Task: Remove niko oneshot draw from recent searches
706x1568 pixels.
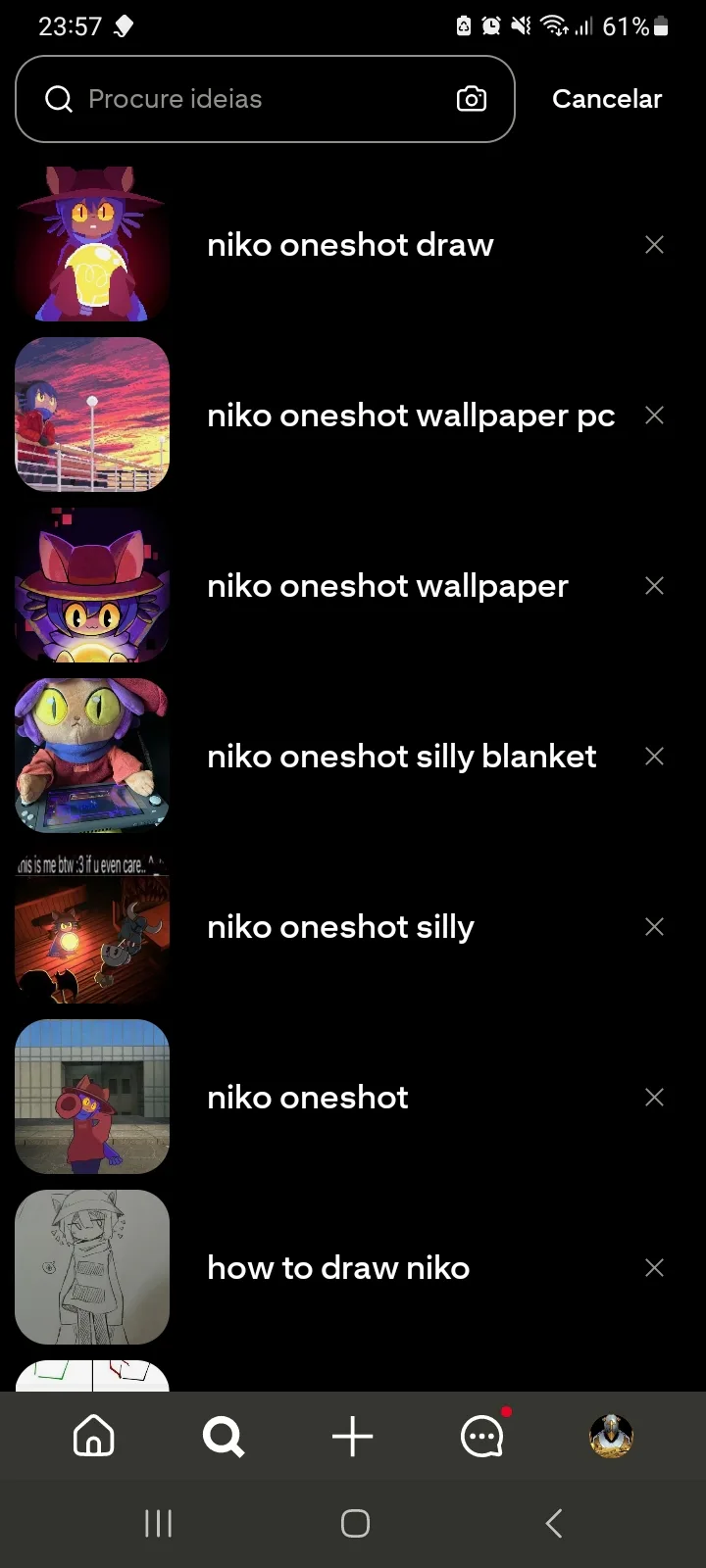Action: tap(654, 245)
